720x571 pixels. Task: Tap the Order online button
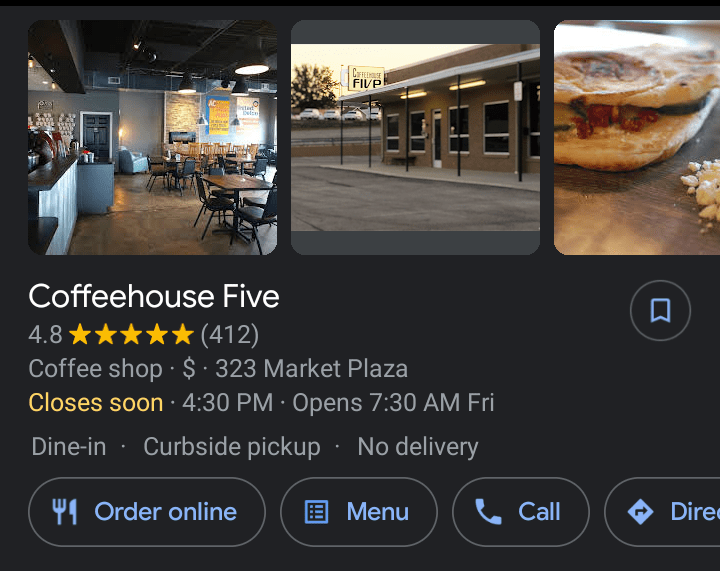click(146, 512)
